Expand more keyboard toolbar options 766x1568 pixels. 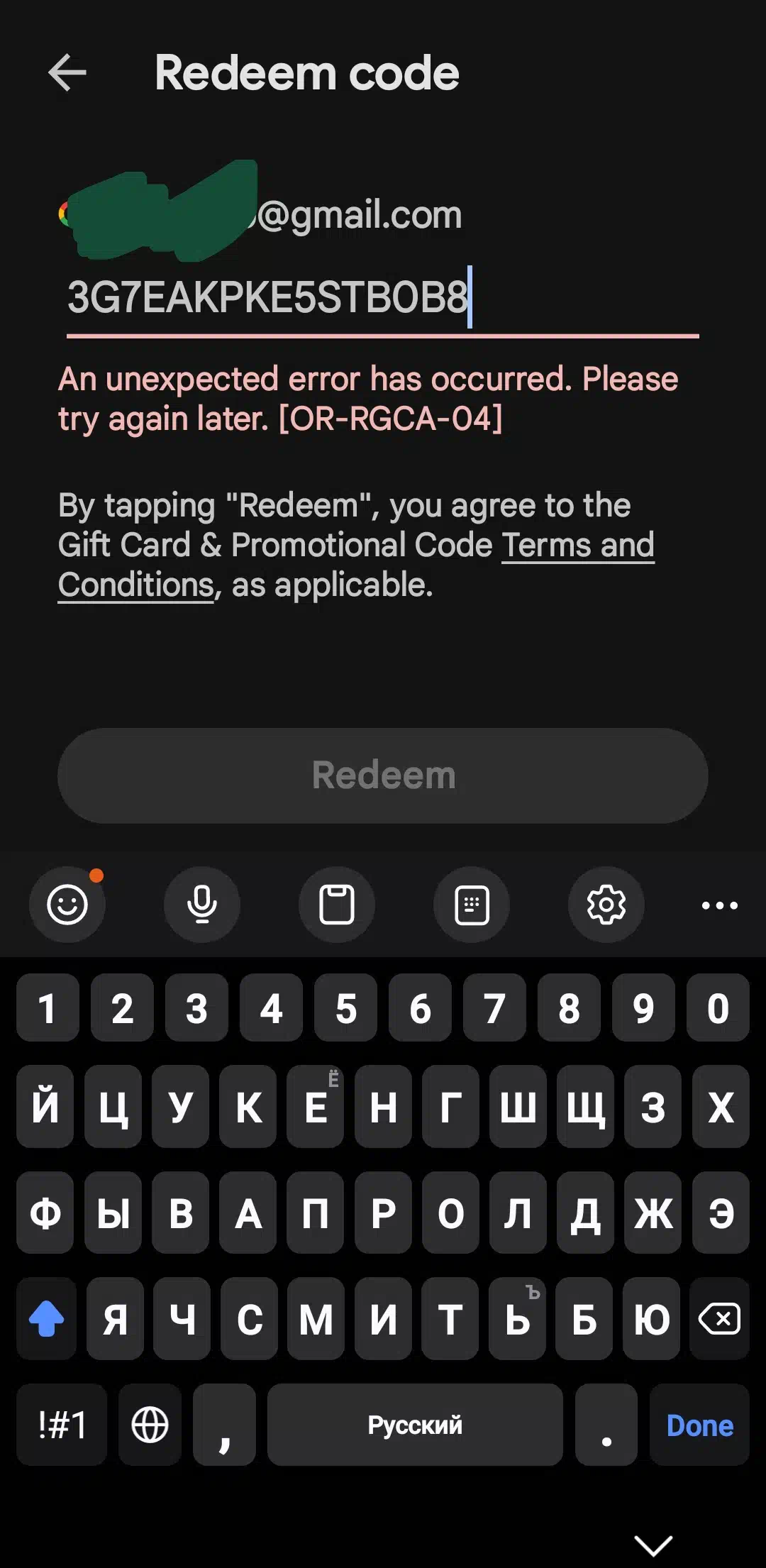pyautogui.click(x=719, y=905)
